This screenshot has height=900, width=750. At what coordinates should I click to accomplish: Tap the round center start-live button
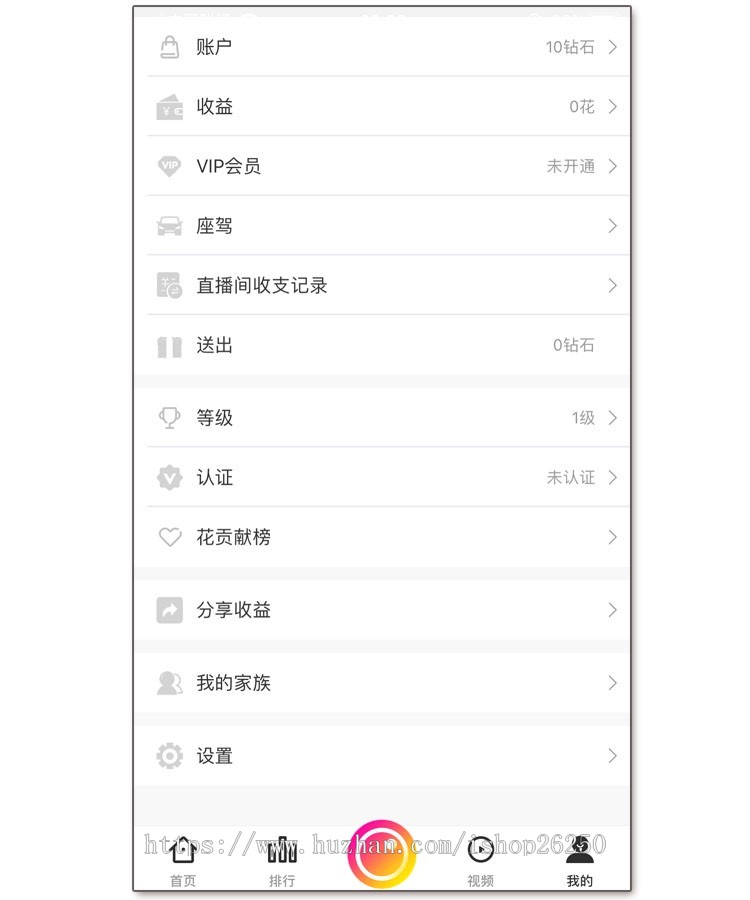[381, 854]
